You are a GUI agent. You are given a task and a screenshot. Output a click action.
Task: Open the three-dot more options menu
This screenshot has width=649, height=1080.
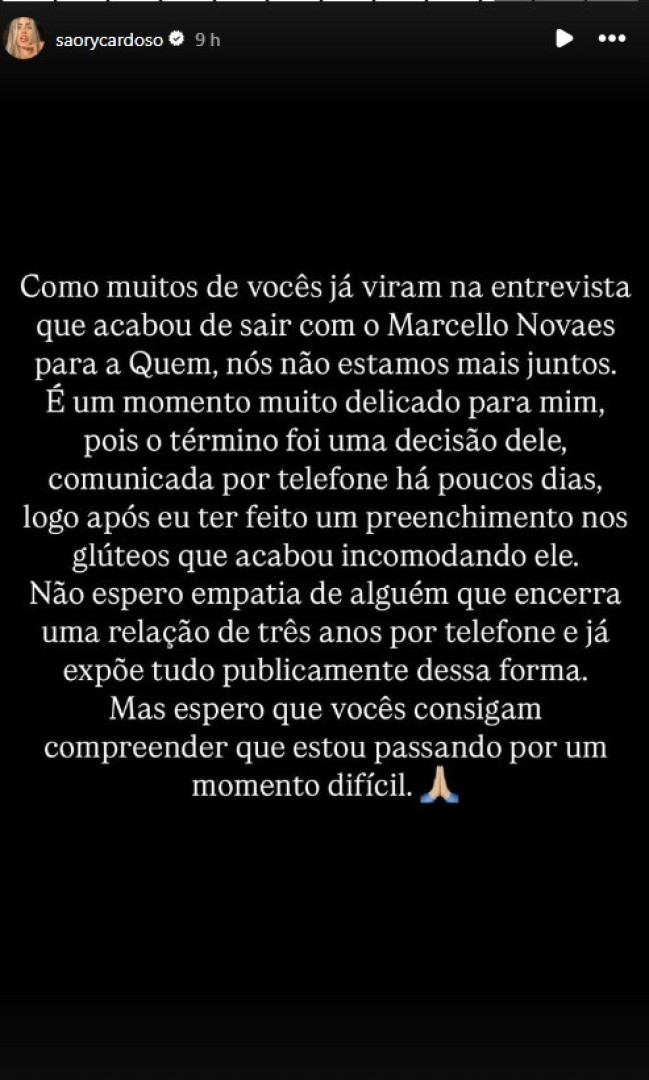click(611, 39)
